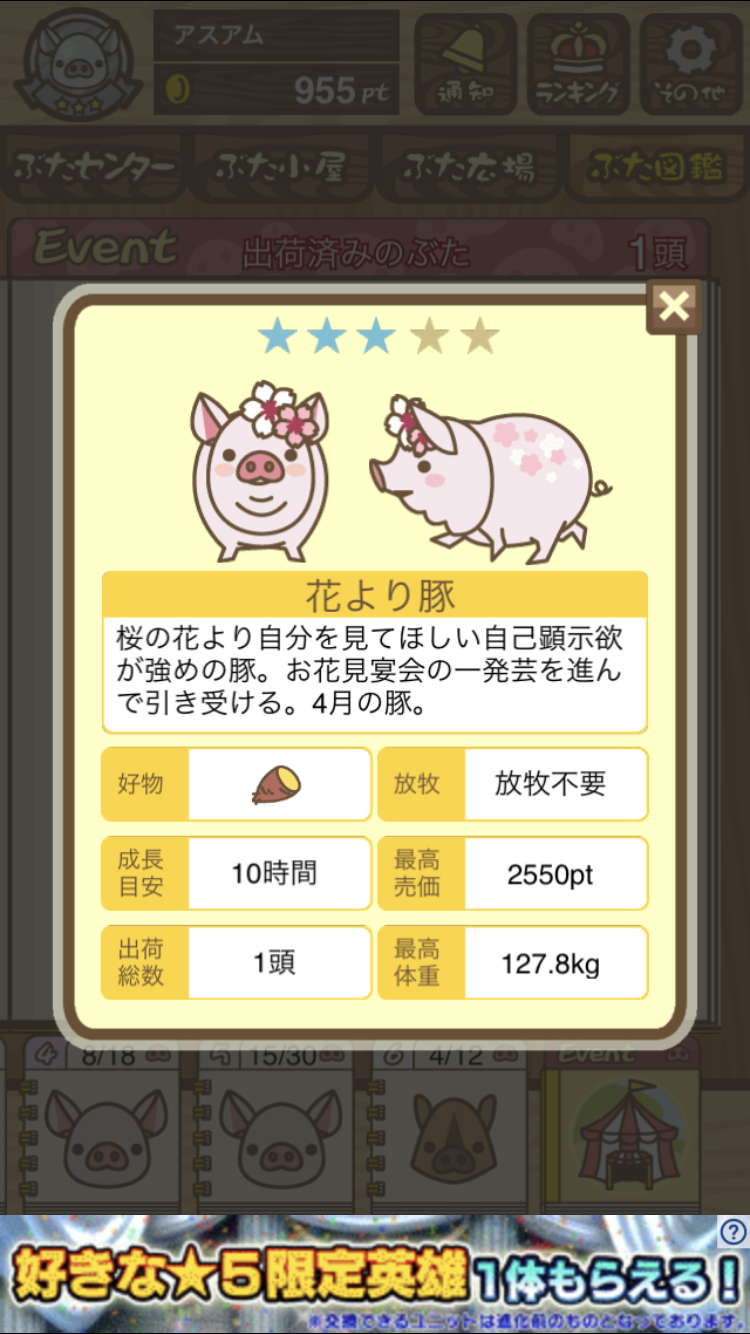Open その他 settings gear
Image resolution: width=750 pixels, height=1334 pixels.
692,64
